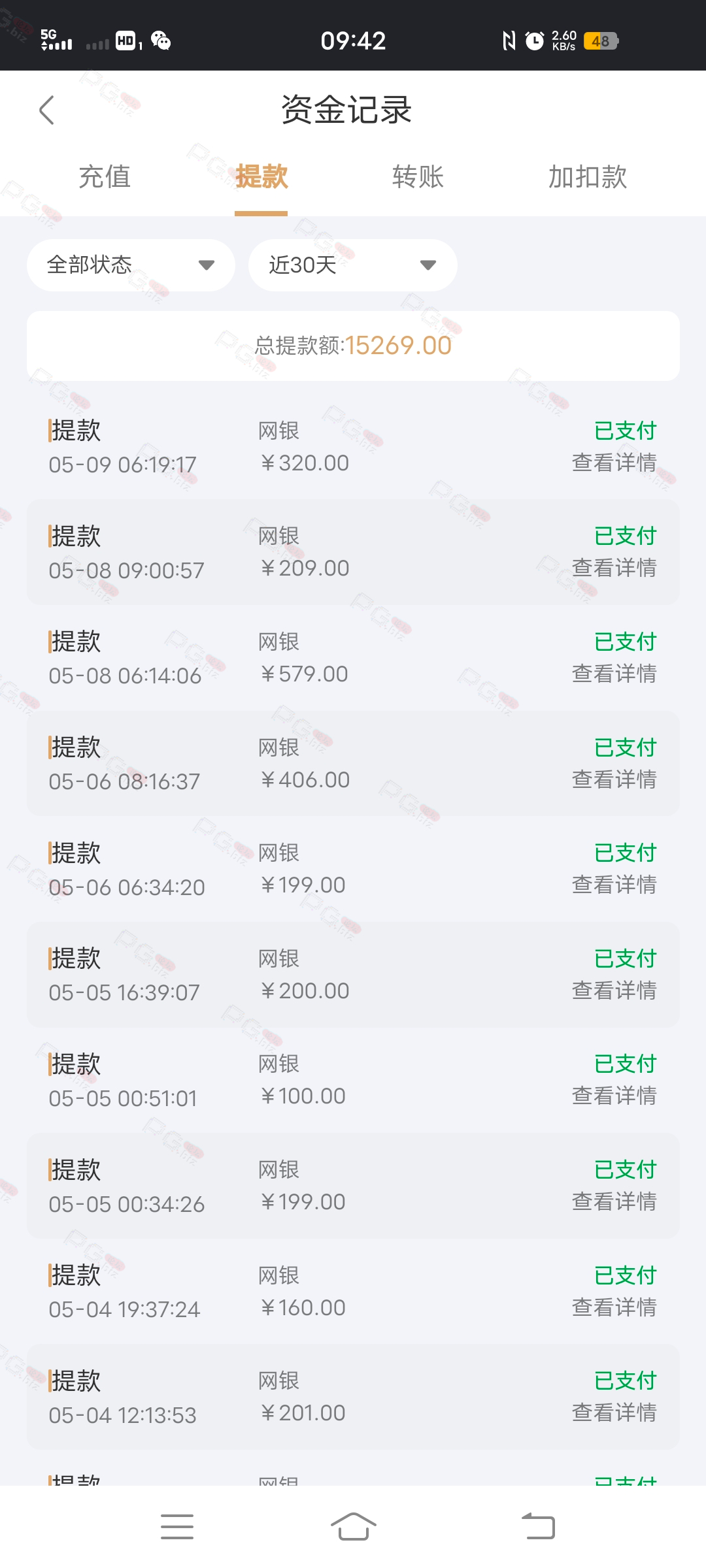Screen dimensions: 706x1568
Task: Open 查看详情 for ¥201.00 withdrawal
Action: pos(614,1413)
